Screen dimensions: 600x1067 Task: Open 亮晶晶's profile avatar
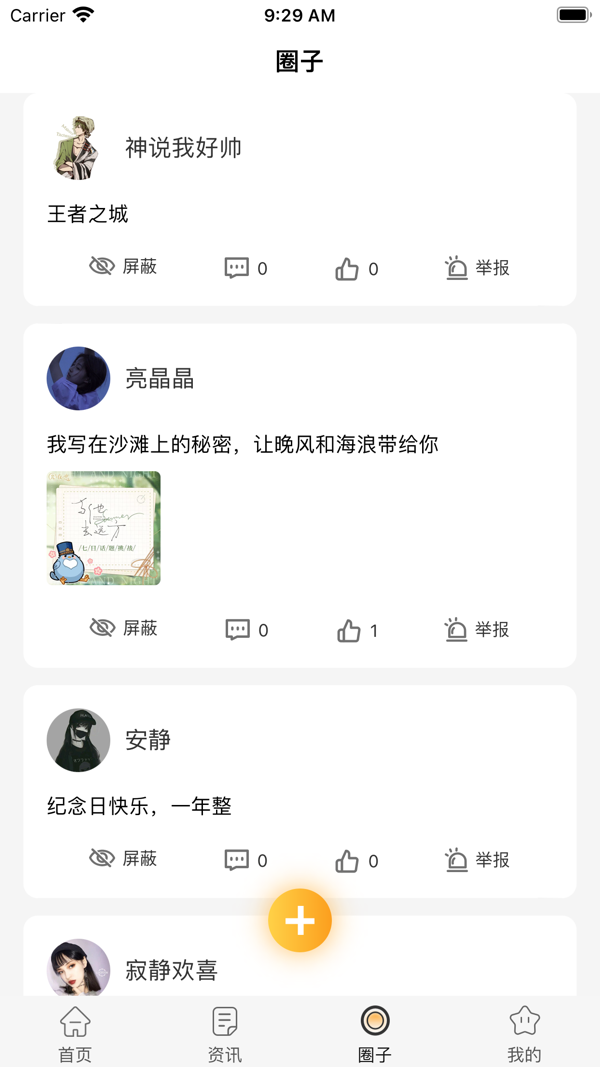pos(78,379)
